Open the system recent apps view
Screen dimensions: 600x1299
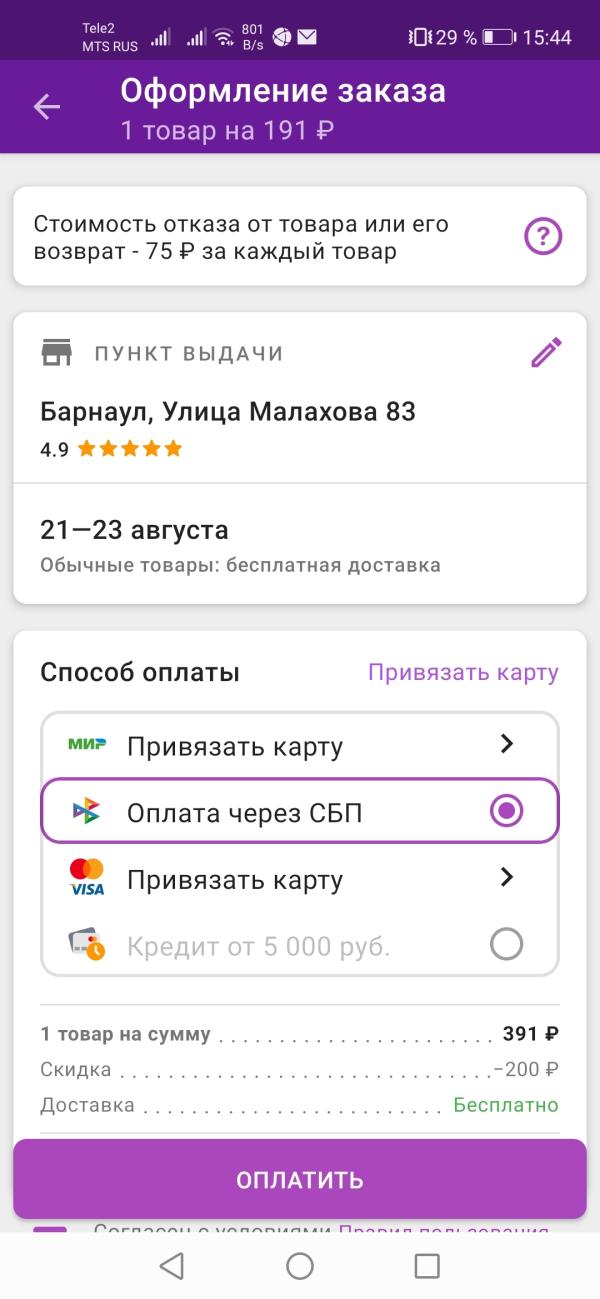pos(427,1266)
